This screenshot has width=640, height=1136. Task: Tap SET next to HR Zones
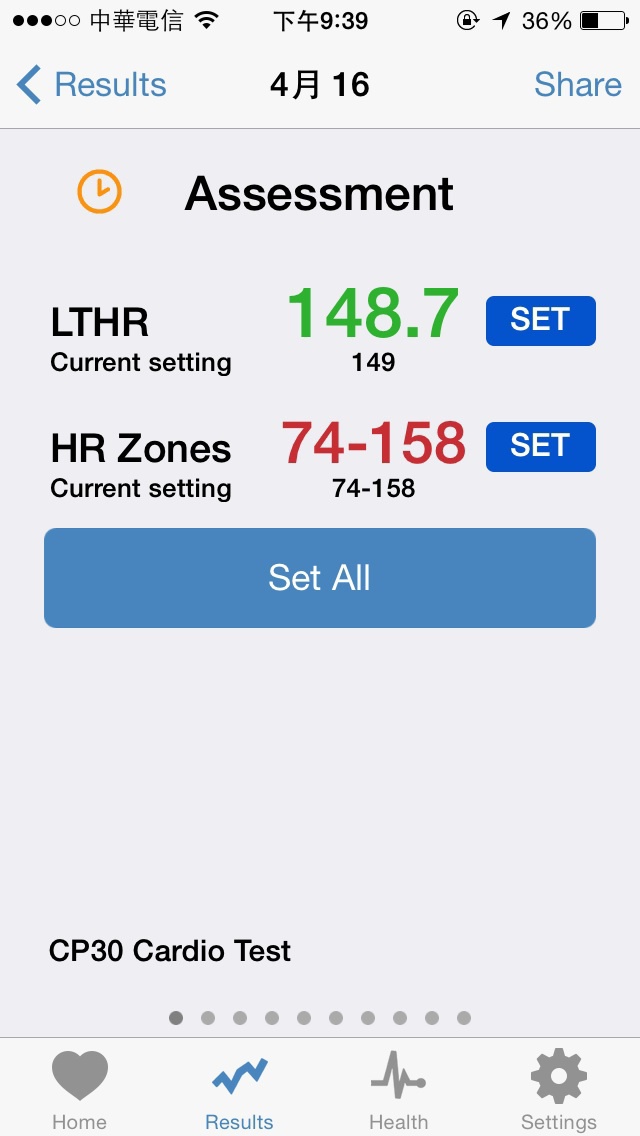pyautogui.click(x=541, y=446)
